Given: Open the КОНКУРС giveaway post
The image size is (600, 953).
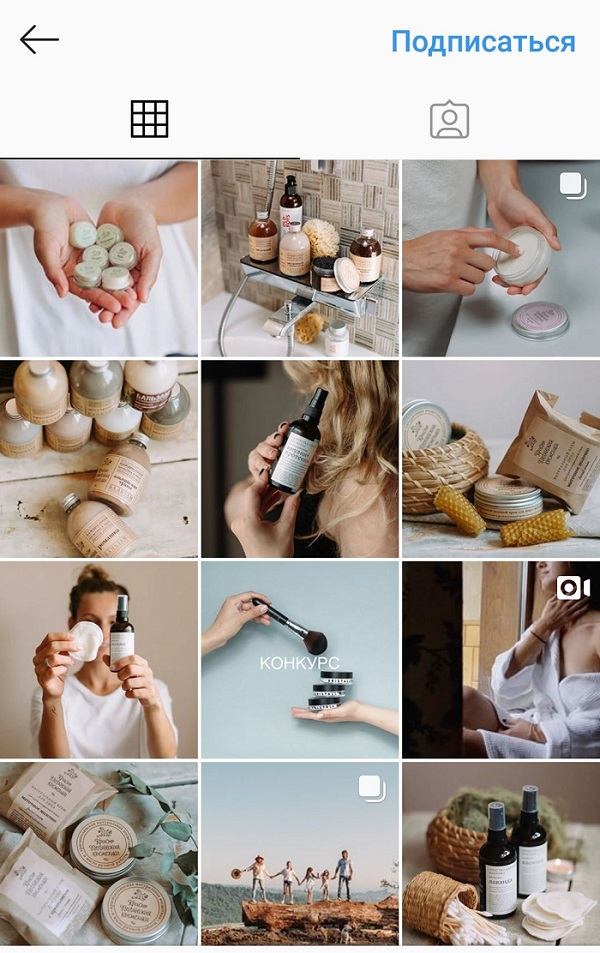Looking at the screenshot, I should click(299, 660).
